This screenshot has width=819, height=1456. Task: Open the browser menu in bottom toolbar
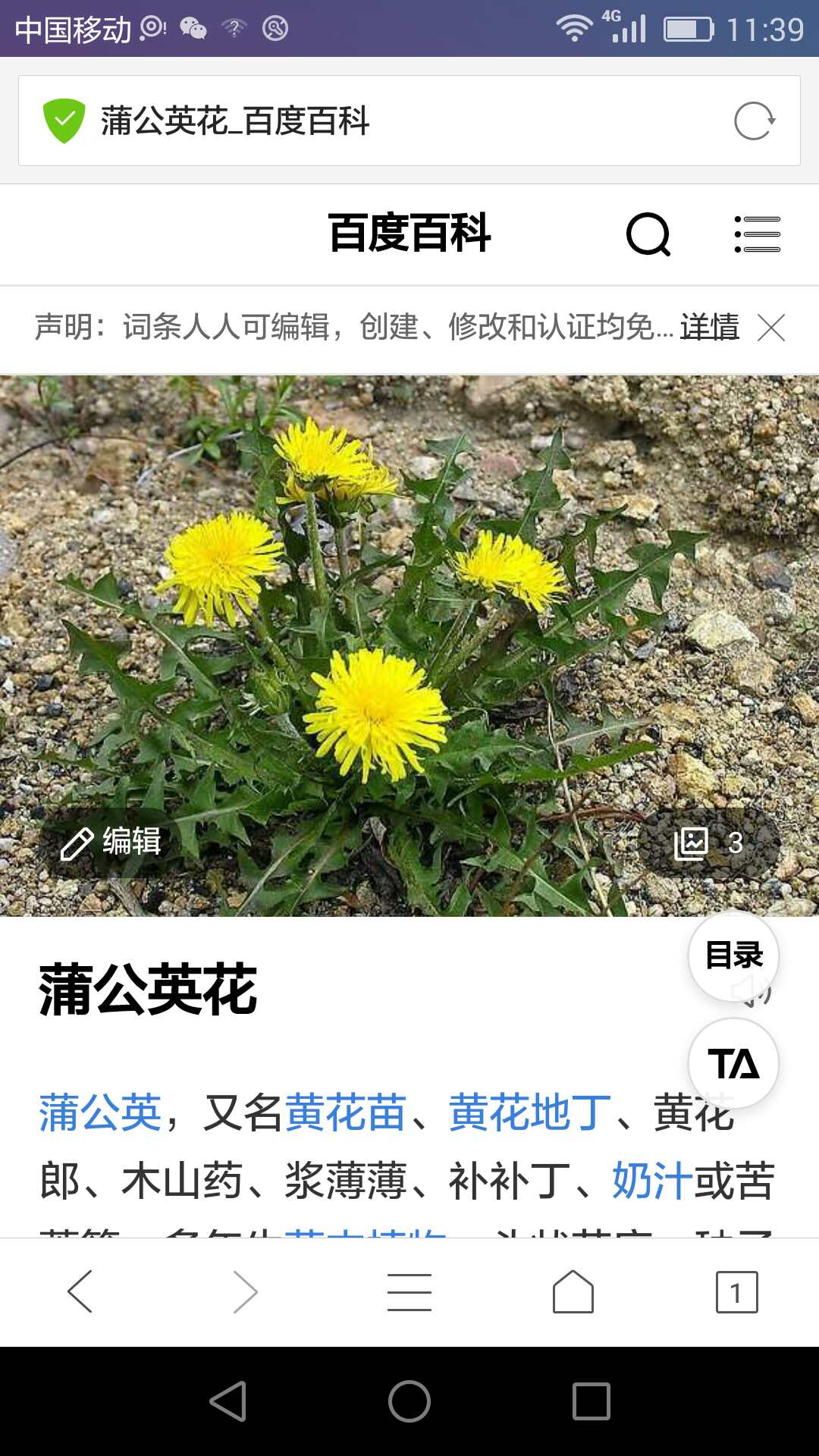tap(409, 1291)
